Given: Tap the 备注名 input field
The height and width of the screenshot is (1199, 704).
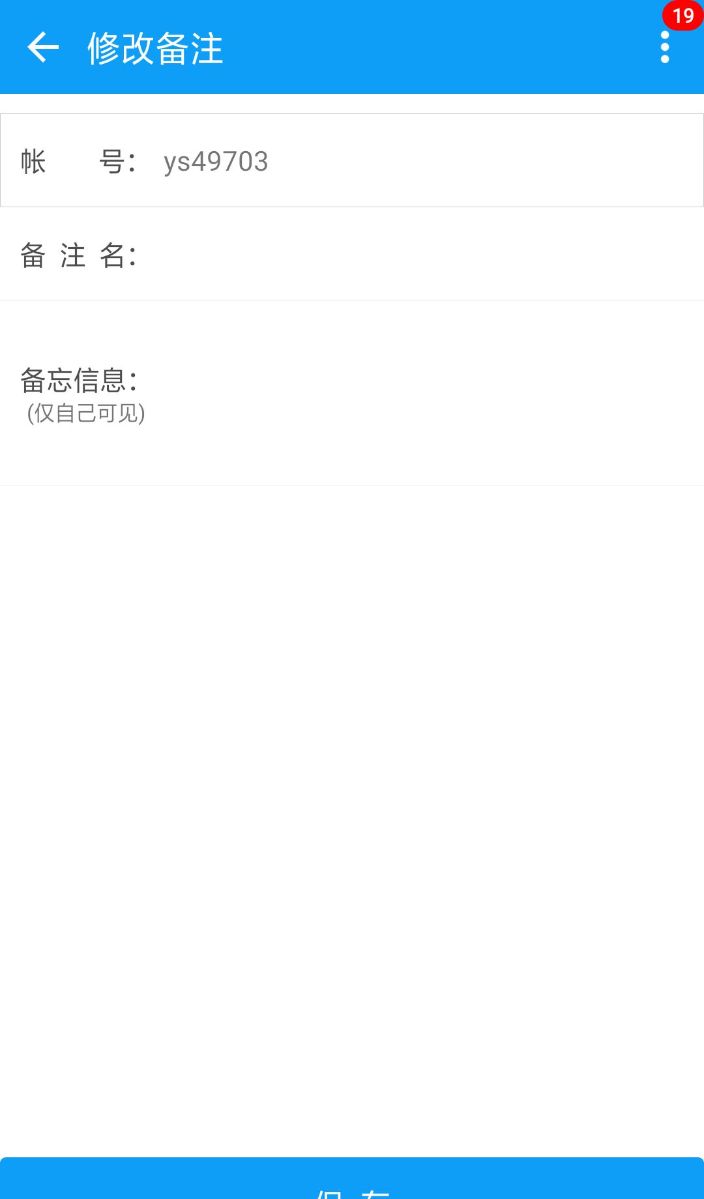Looking at the screenshot, I should click(x=420, y=255).
